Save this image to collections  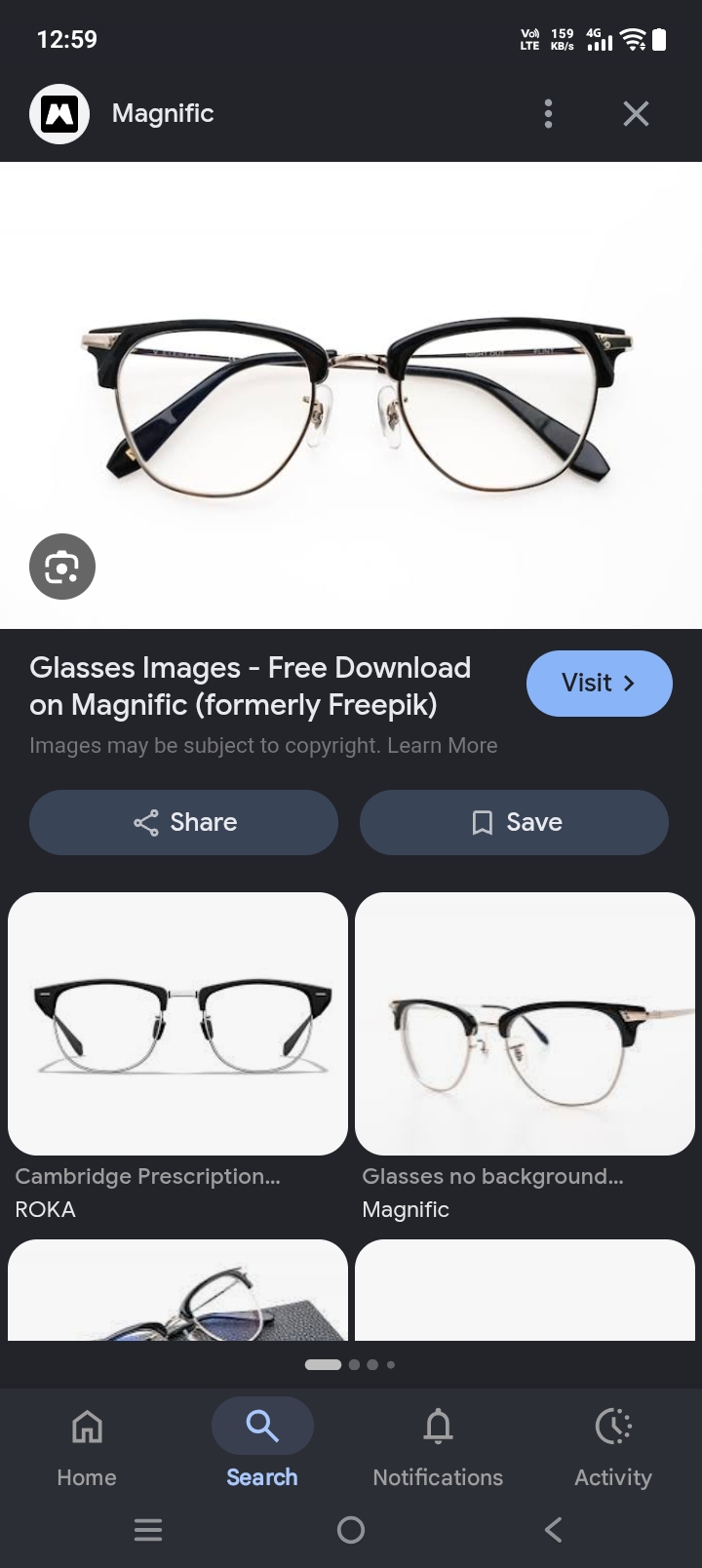coord(514,822)
